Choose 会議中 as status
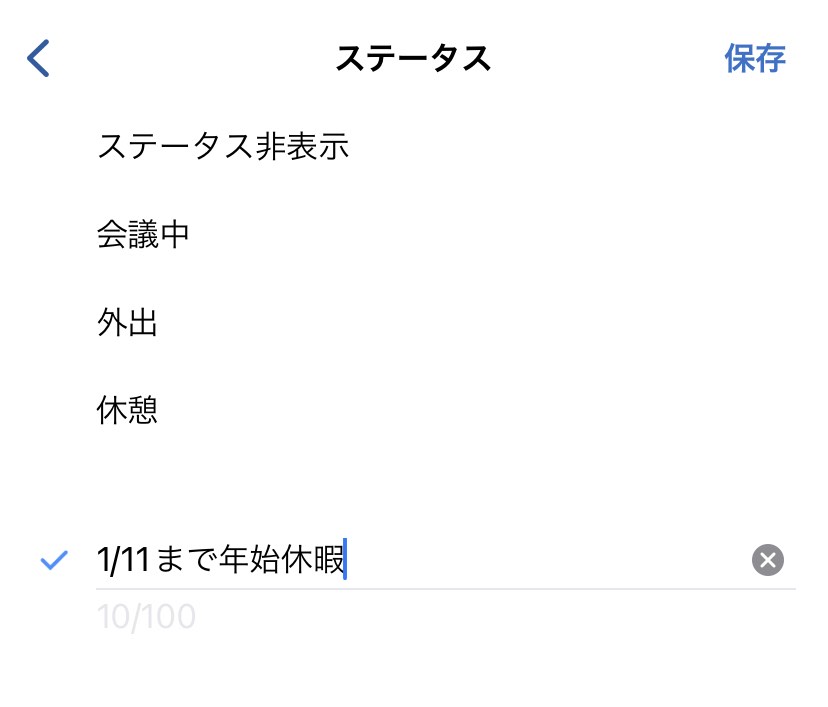828x707 pixels. coord(143,235)
